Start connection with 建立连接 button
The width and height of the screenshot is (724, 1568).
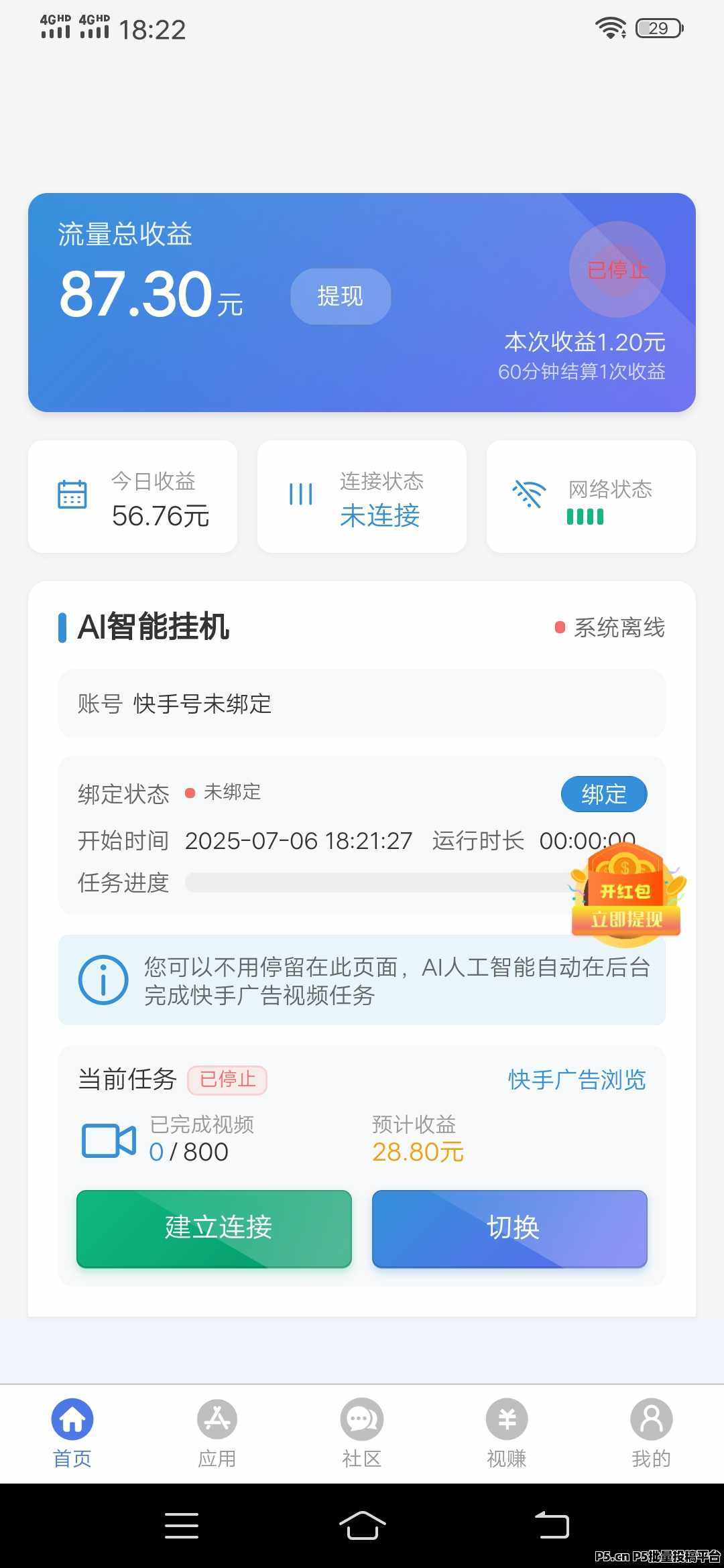[215, 1229]
